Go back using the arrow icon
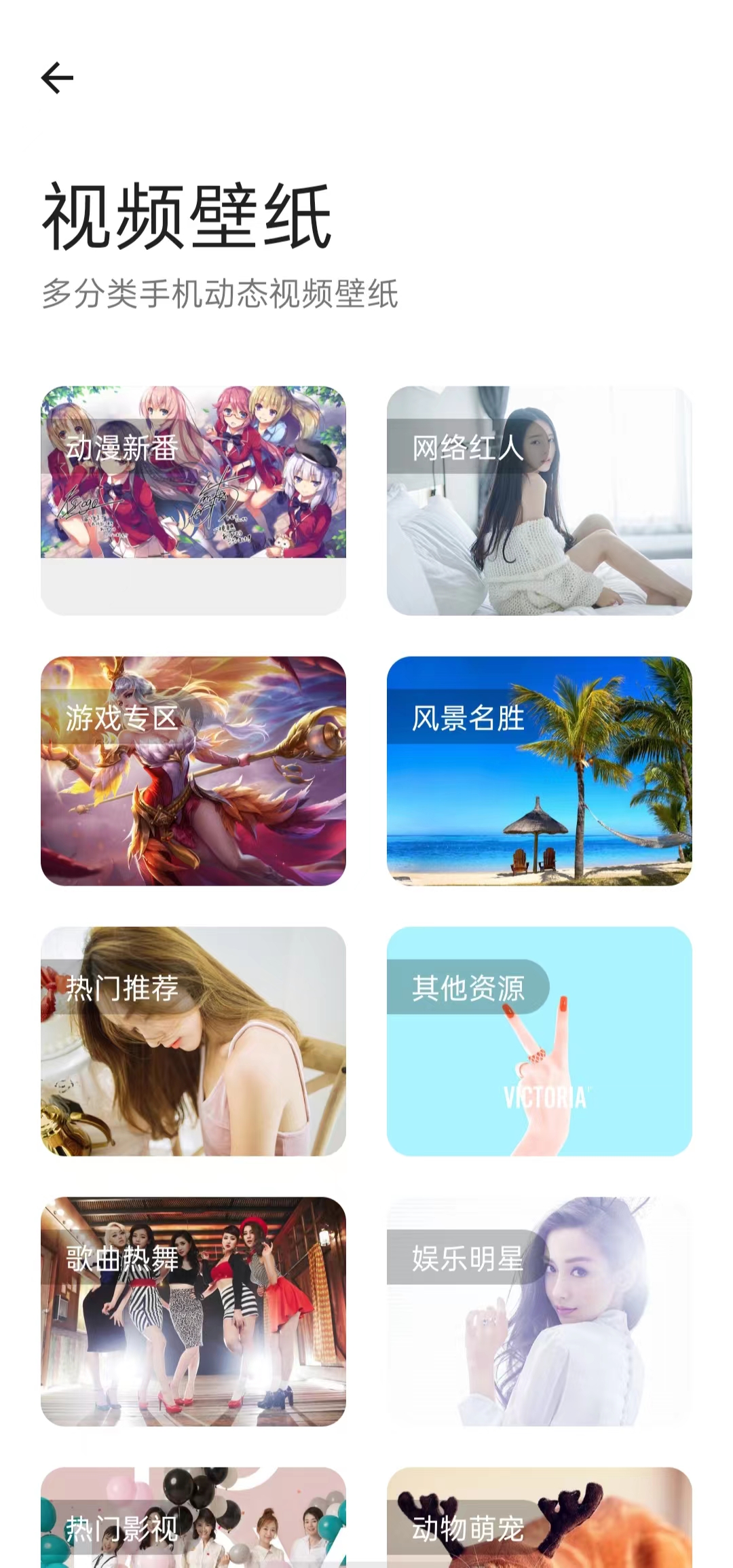The image size is (733, 1568). coord(58,77)
